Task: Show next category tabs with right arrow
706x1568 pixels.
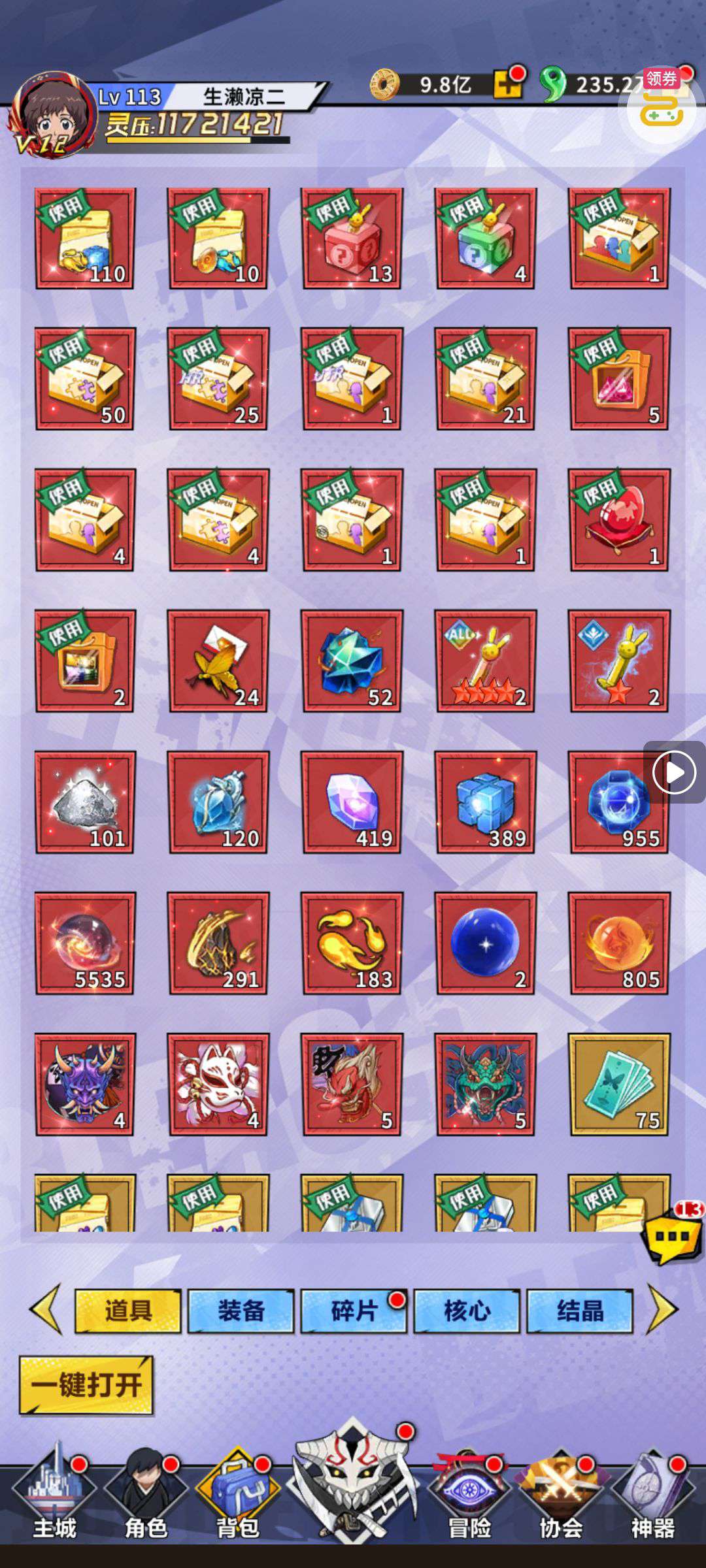Action: pyautogui.click(x=662, y=1309)
